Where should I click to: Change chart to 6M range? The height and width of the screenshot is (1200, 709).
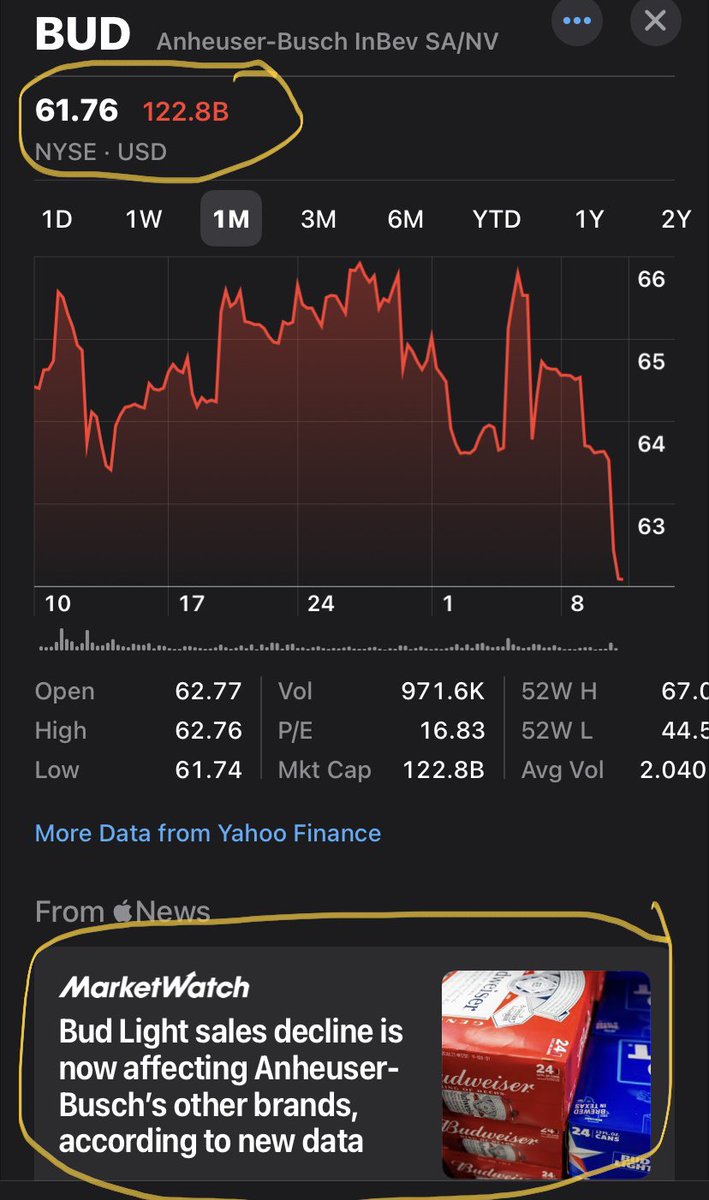(x=405, y=219)
